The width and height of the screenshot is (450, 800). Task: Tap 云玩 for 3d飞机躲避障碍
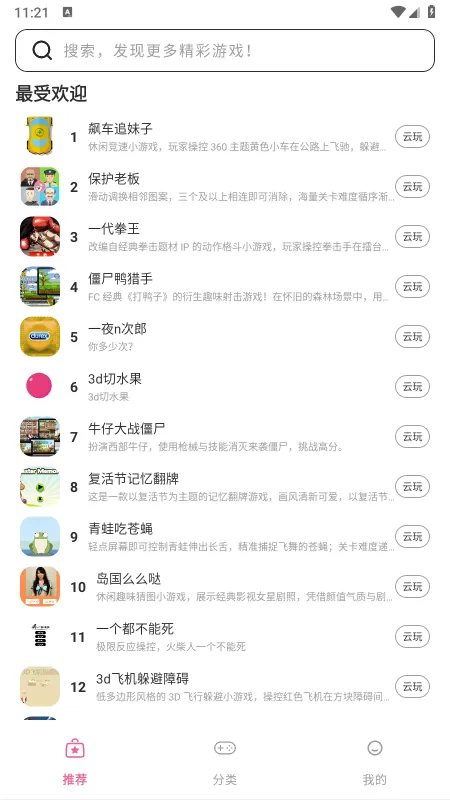[412, 687]
